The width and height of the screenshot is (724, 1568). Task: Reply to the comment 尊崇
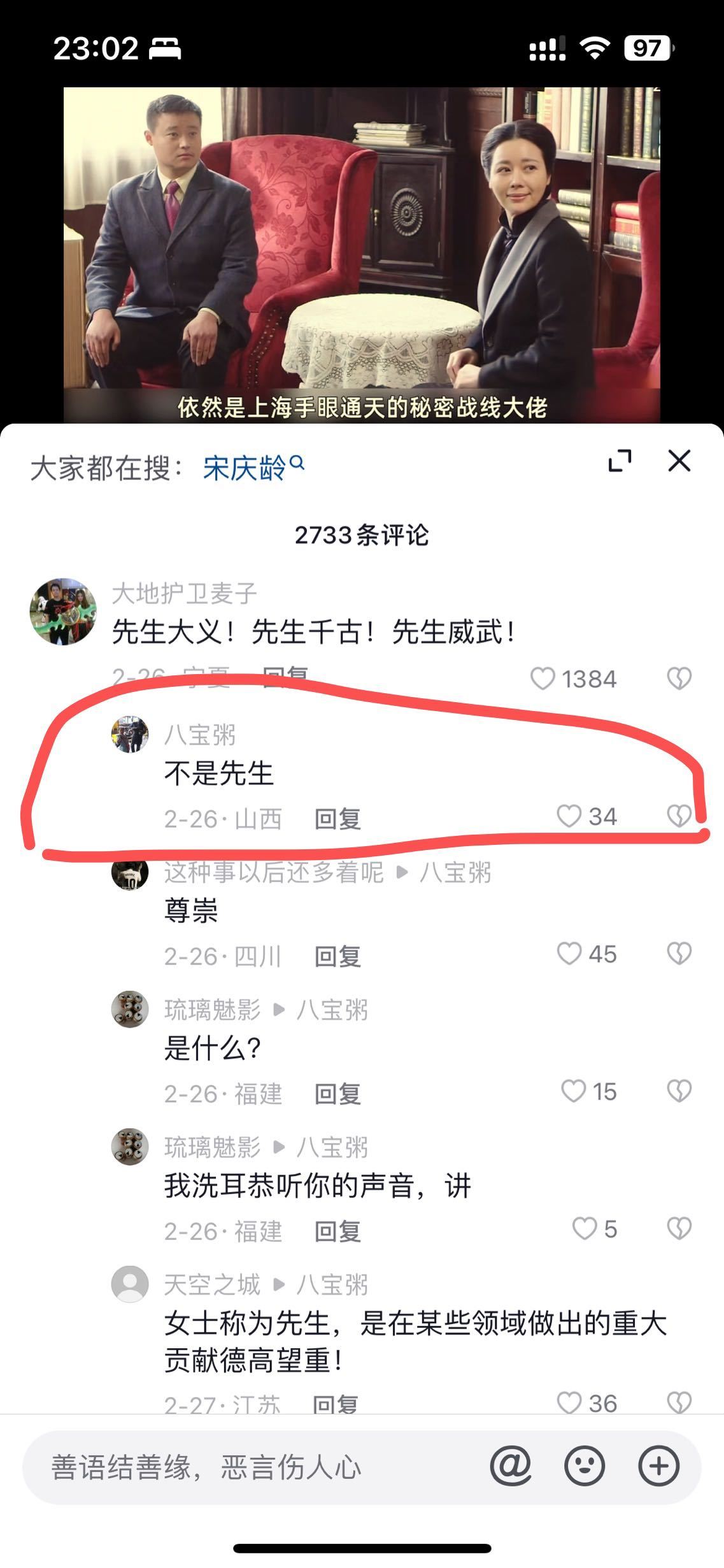click(x=337, y=956)
